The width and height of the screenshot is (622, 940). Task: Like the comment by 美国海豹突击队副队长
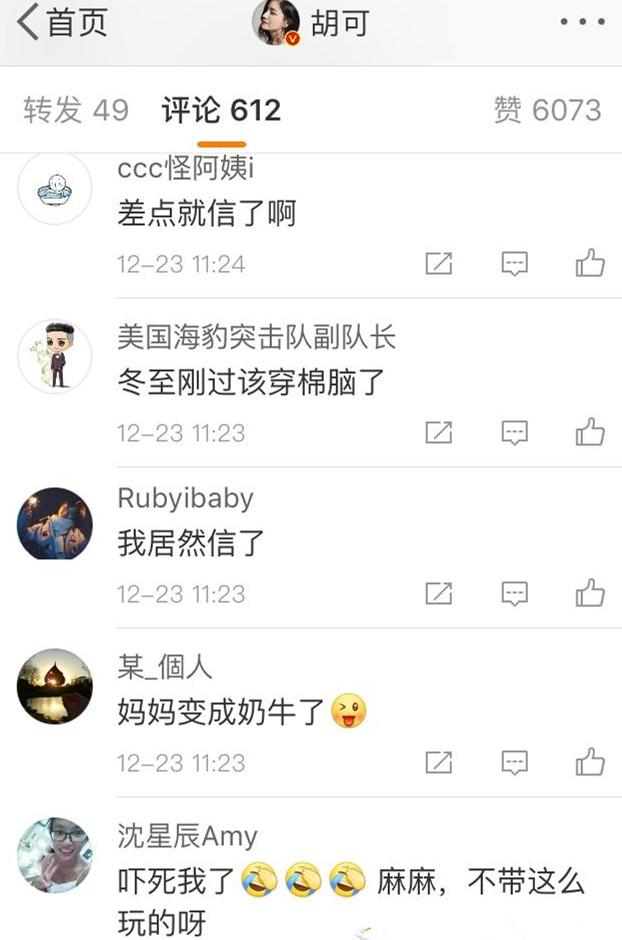click(590, 432)
